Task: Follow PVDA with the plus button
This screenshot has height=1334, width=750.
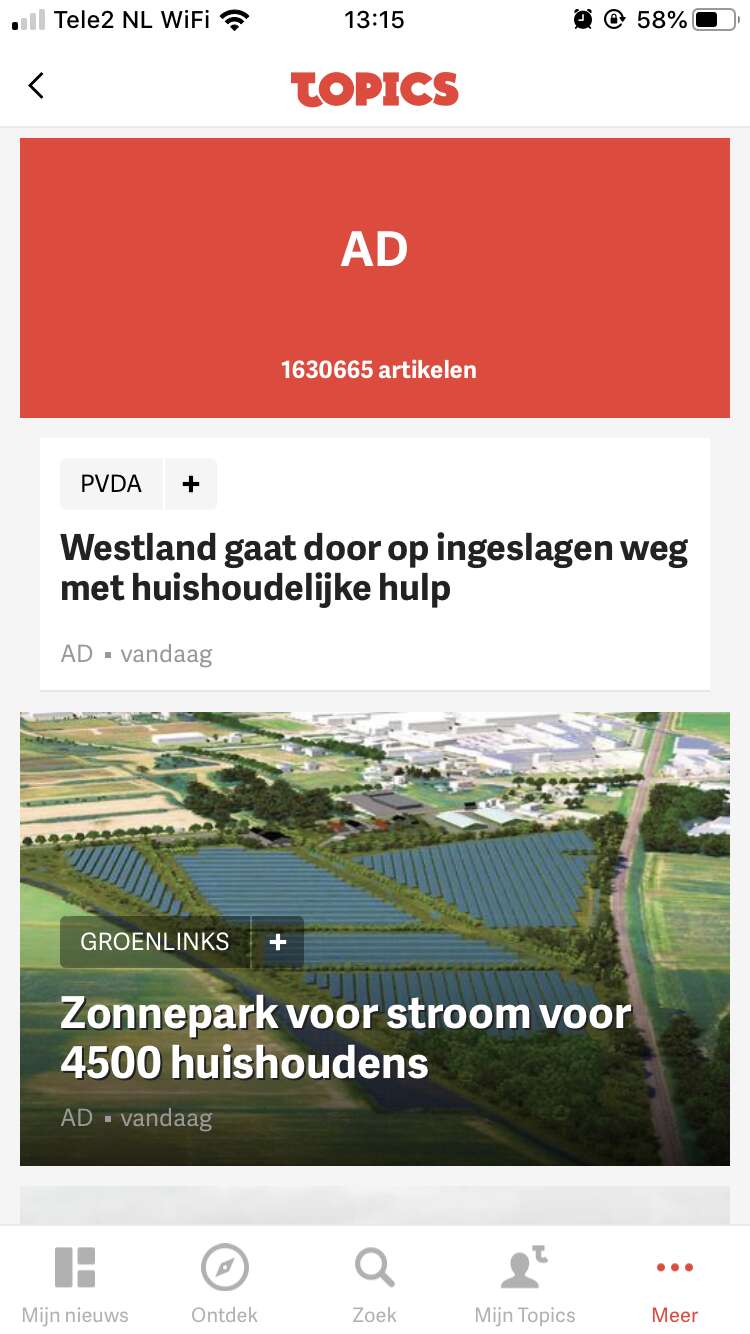Action: [x=191, y=484]
